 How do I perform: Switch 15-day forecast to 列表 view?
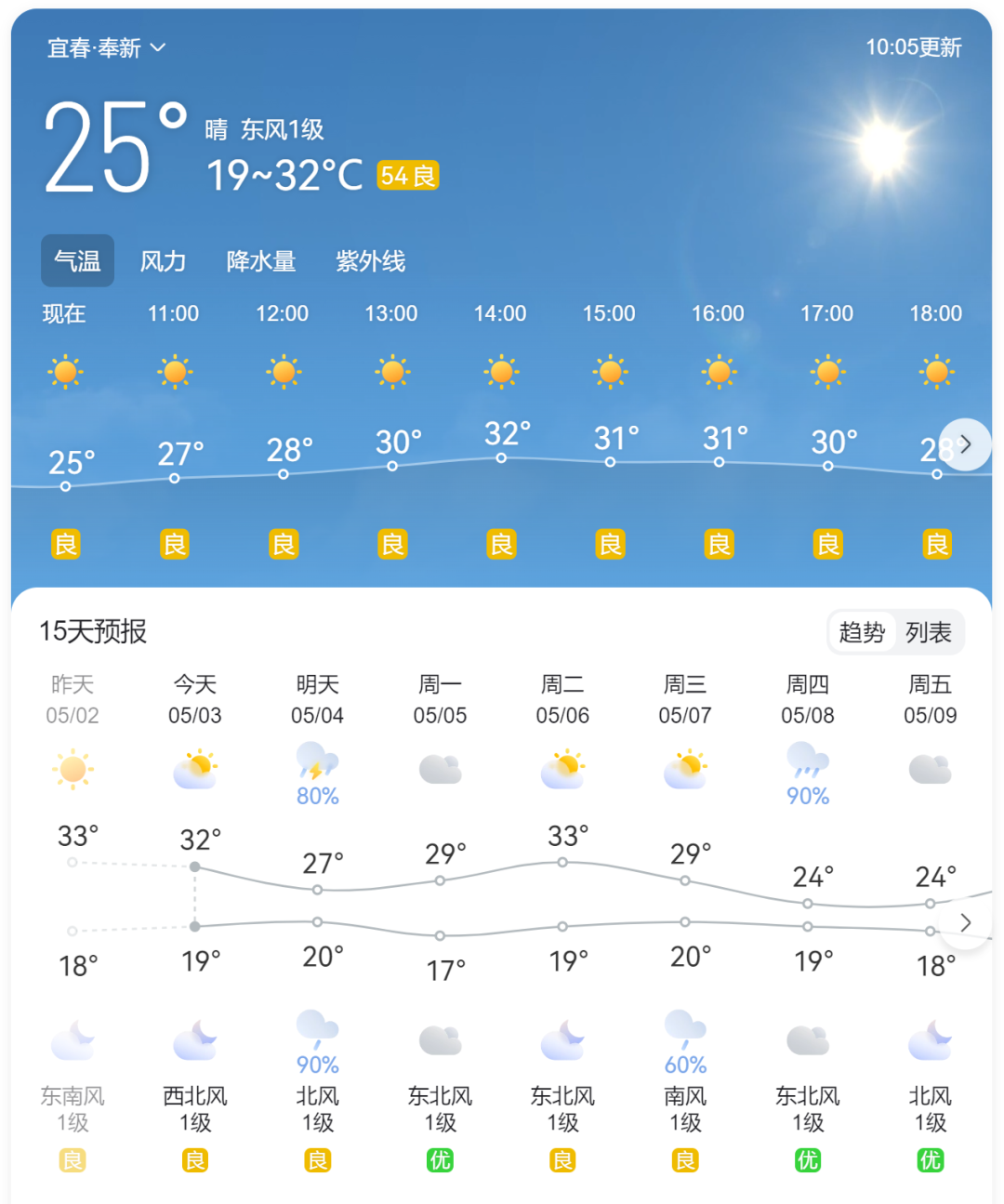pos(928,633)
